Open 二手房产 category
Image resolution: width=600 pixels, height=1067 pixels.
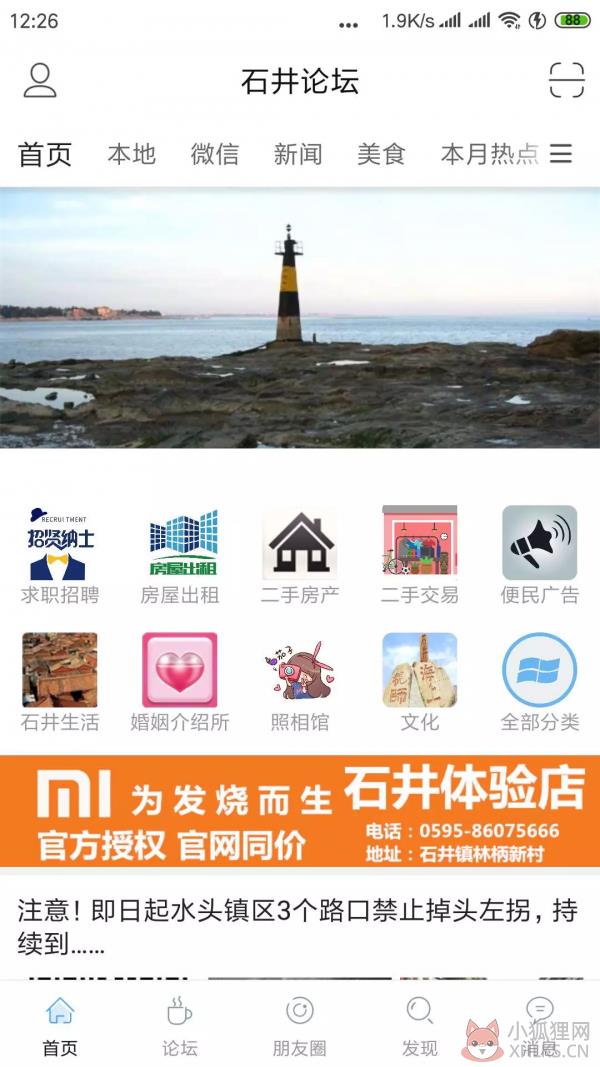click(x=300, y=555)
